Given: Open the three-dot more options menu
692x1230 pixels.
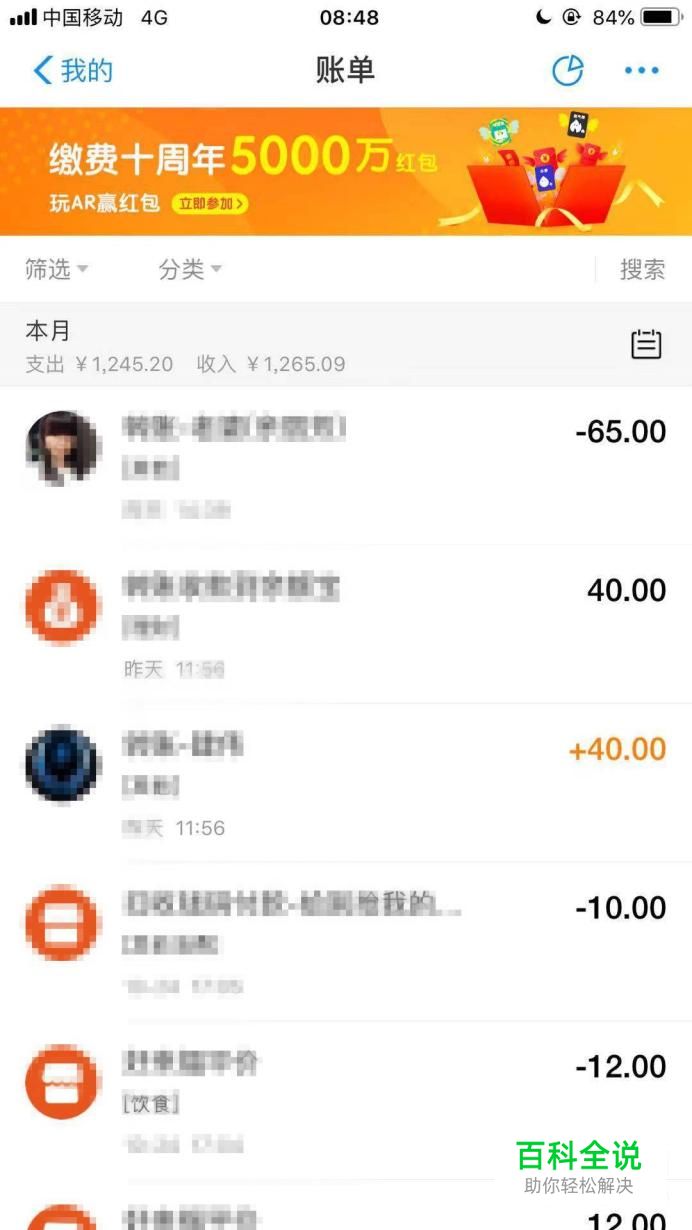Looking at the screenshot, I should pos(641,70).
